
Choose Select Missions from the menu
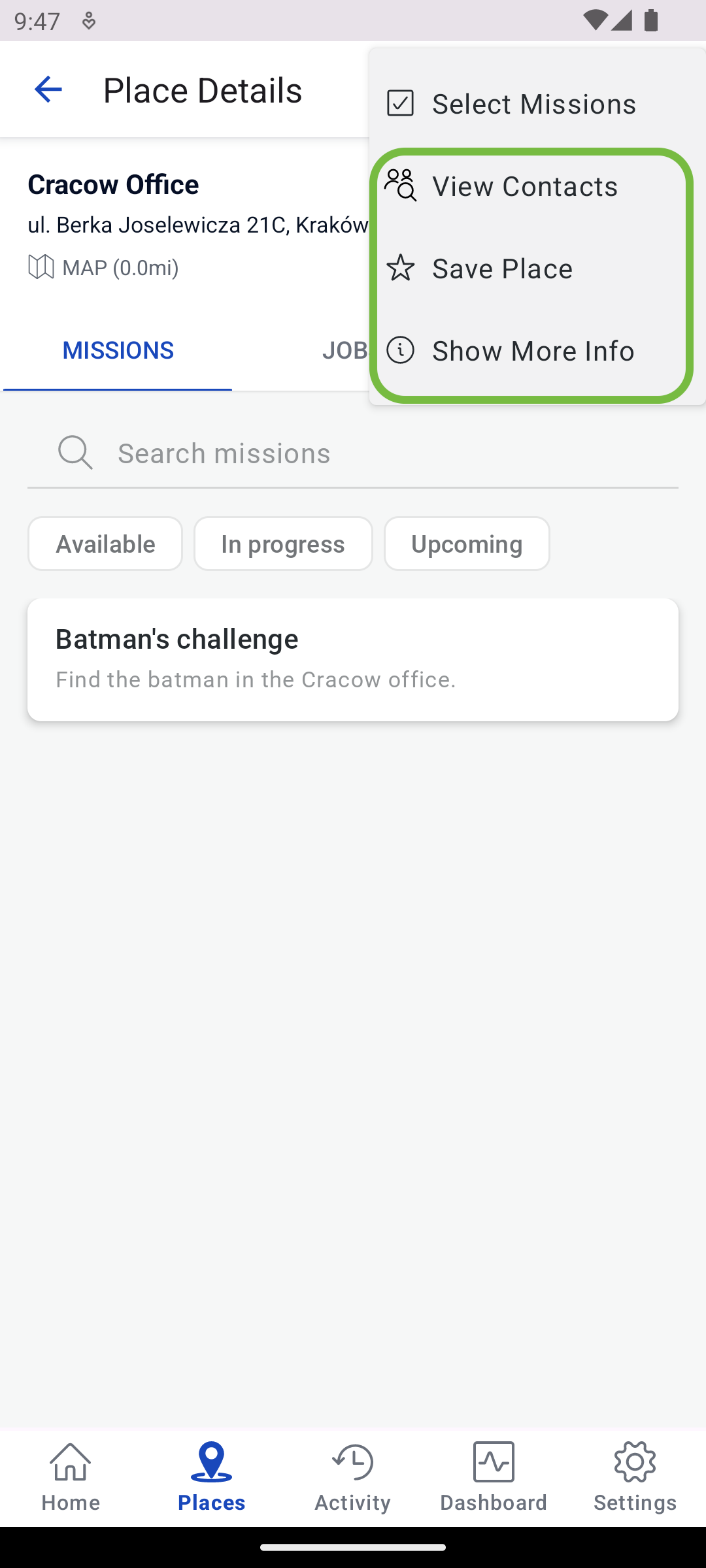(537, 104)
